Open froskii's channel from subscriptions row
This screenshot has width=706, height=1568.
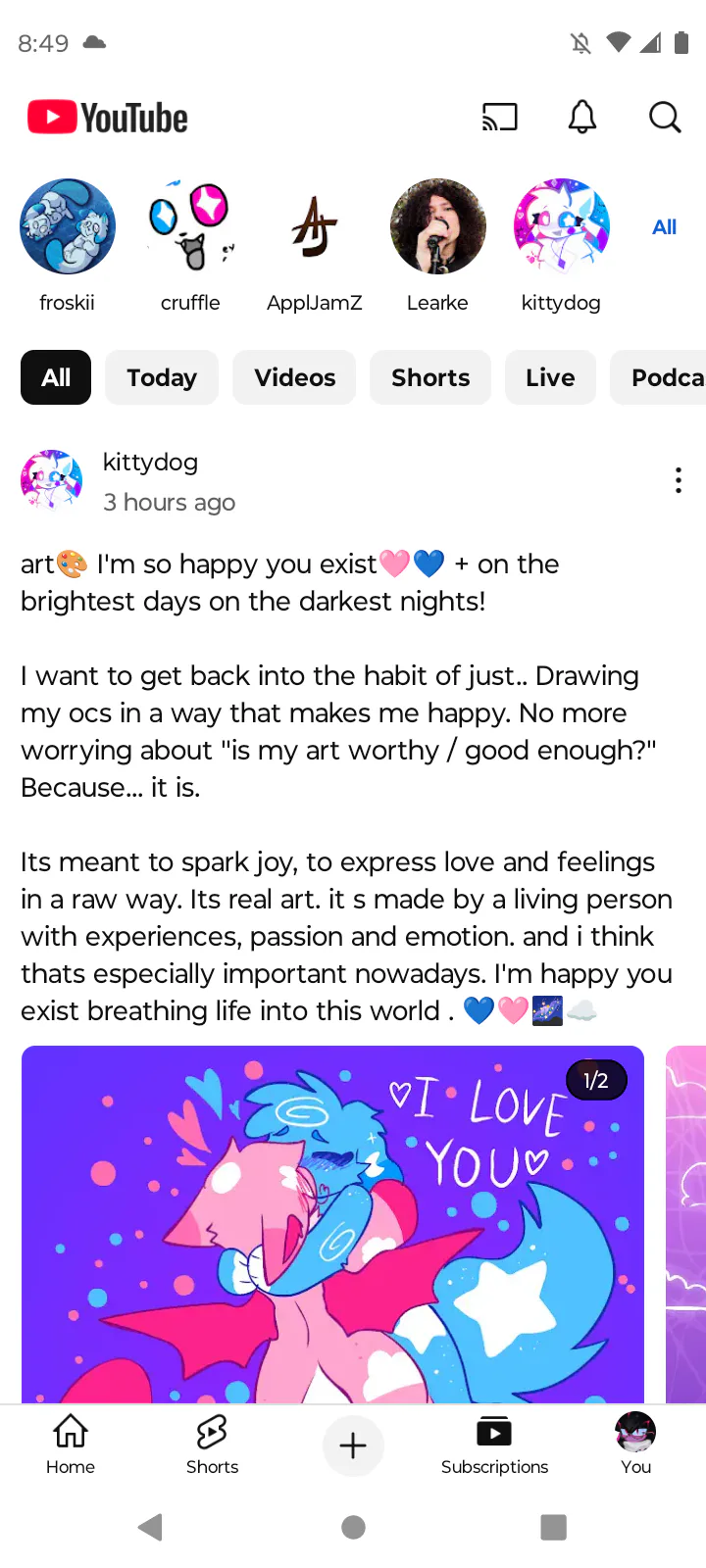pyautogui.click(x=68, y=226)
